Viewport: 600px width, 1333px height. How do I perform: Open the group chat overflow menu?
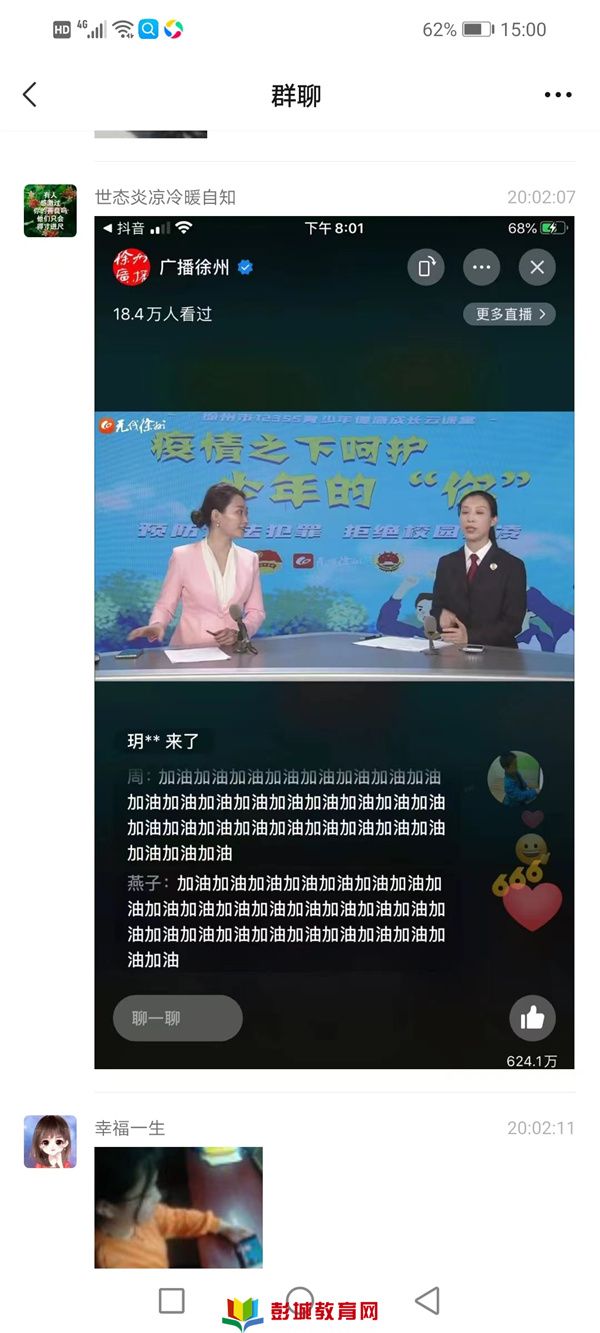(558, 95)
